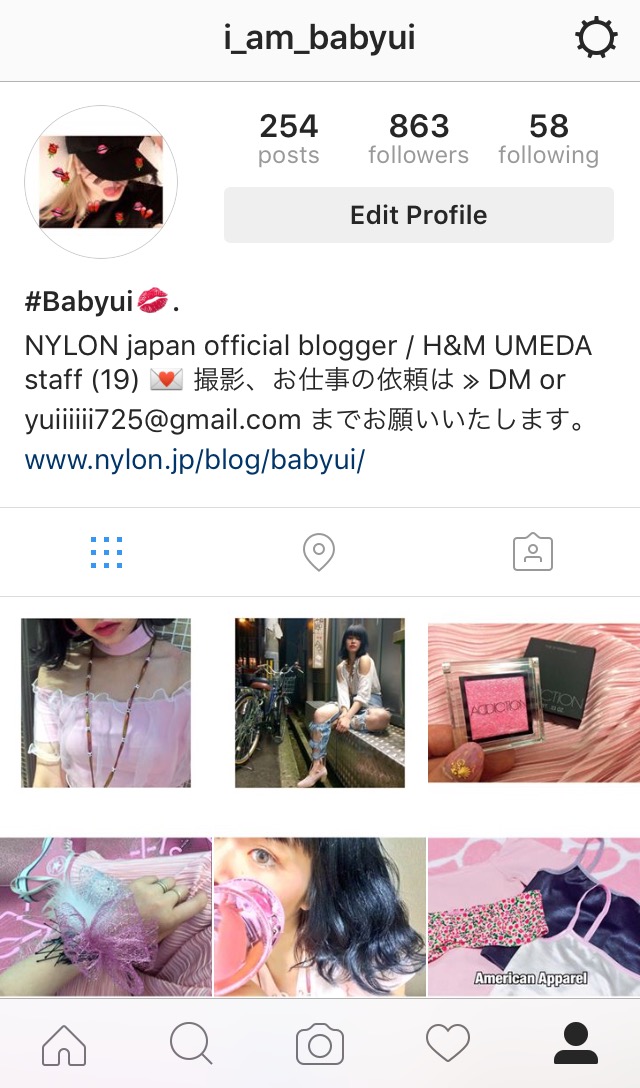Open the ADDICTION eyeshadow post
Viewport: 640px width, 1088px height.
coord(533,702)
